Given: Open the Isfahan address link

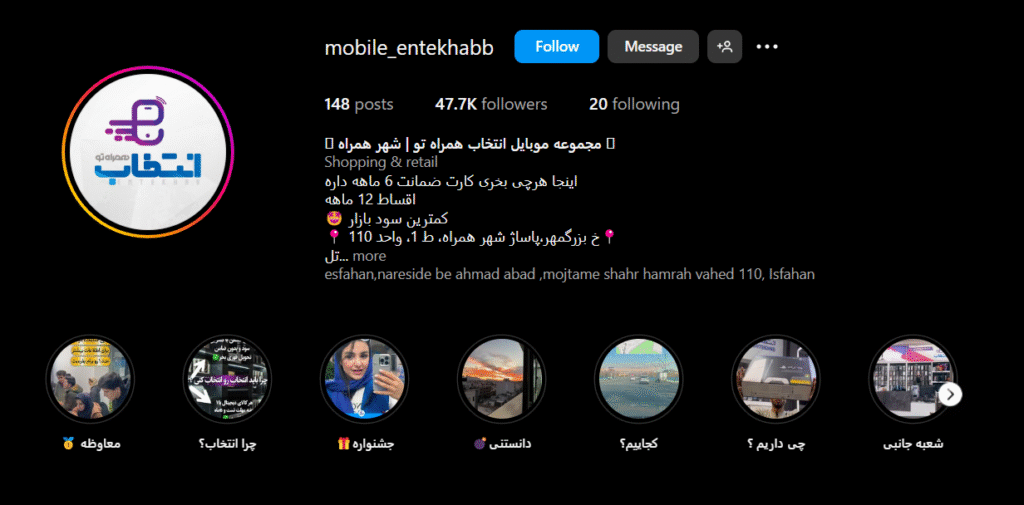Looking at the screenshot, I should click(x=569, y=273).
